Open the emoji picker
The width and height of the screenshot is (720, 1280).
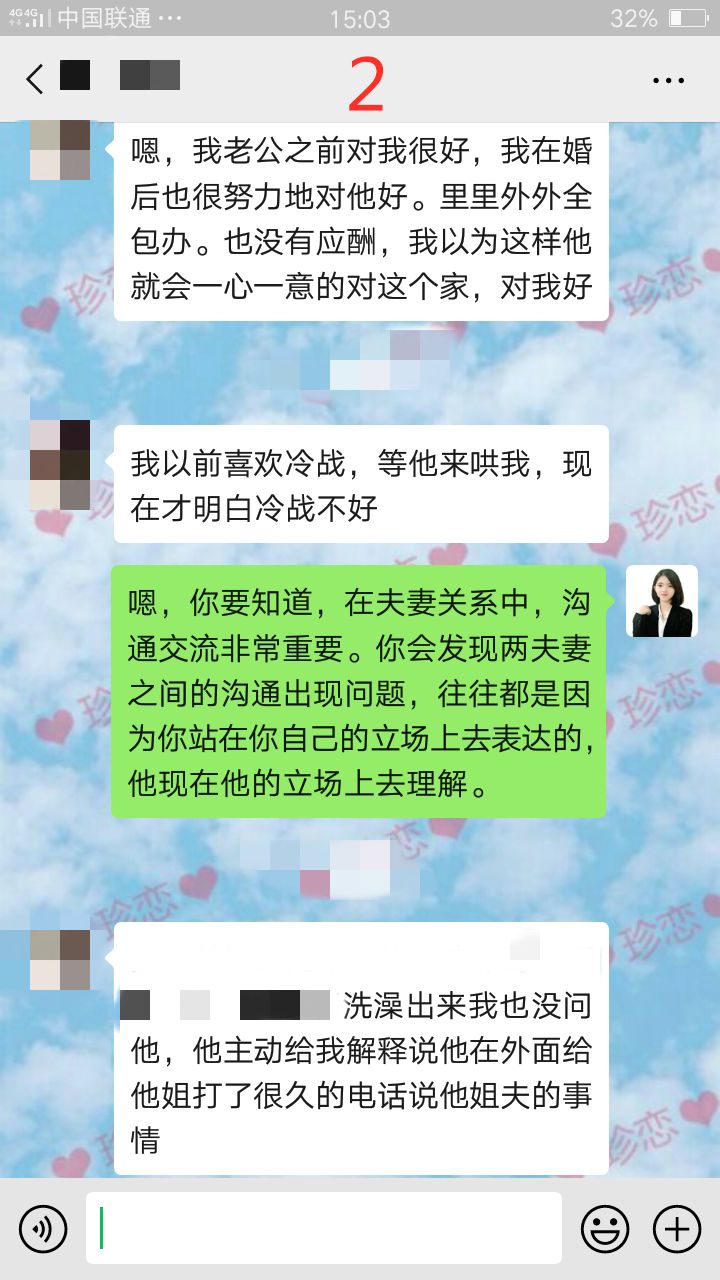[x=605, y=1228]
